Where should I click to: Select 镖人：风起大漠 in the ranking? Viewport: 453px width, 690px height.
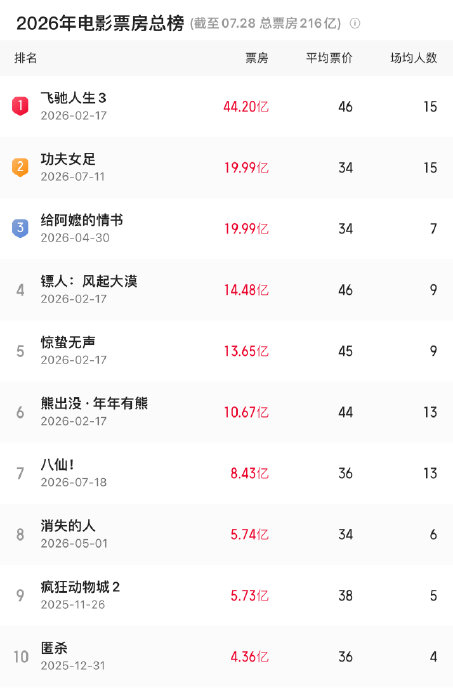226,290
